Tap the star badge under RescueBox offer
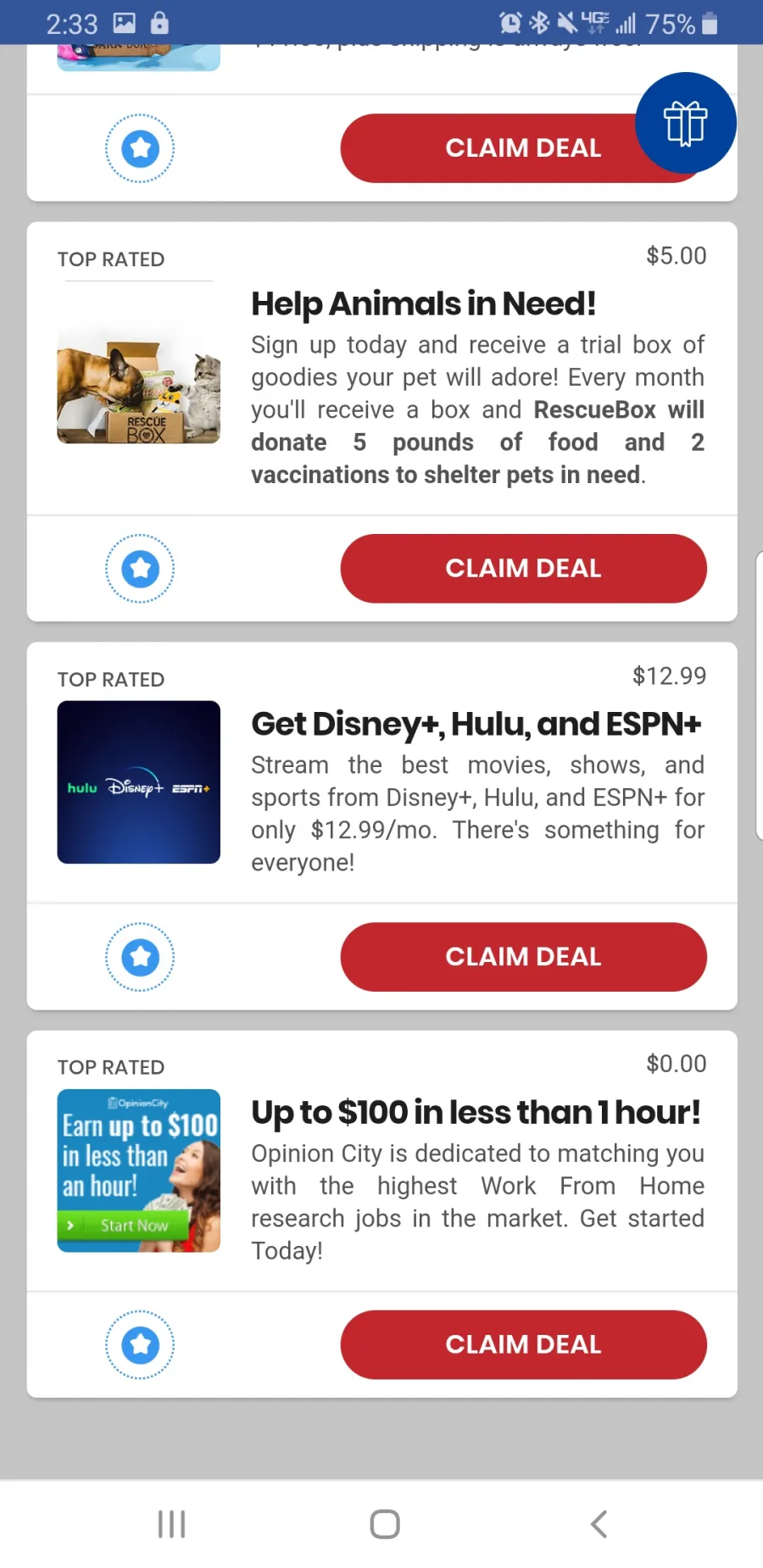The width and height of the screenshot is (763, 1568). (x=140, y=568)
